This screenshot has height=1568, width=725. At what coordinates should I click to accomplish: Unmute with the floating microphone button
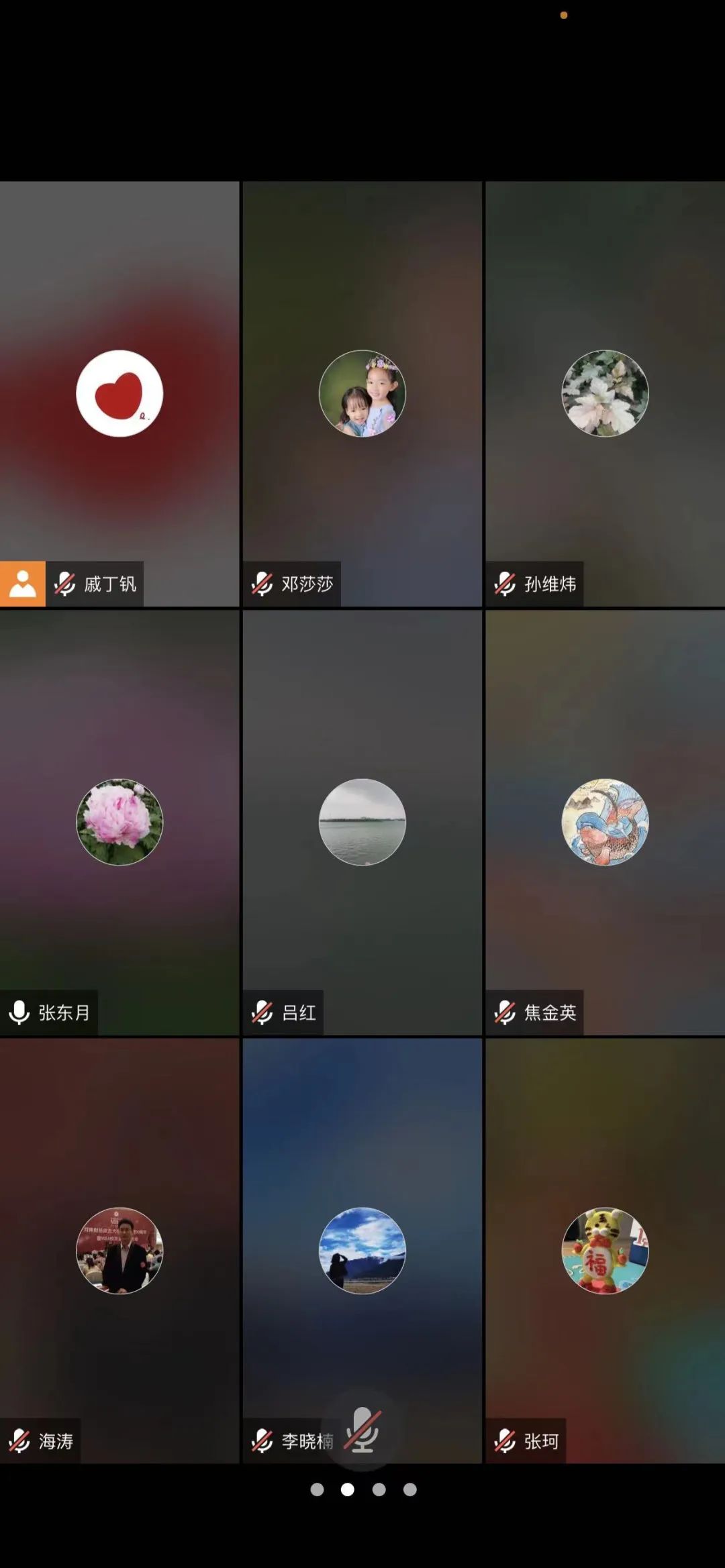[362, 1428]
